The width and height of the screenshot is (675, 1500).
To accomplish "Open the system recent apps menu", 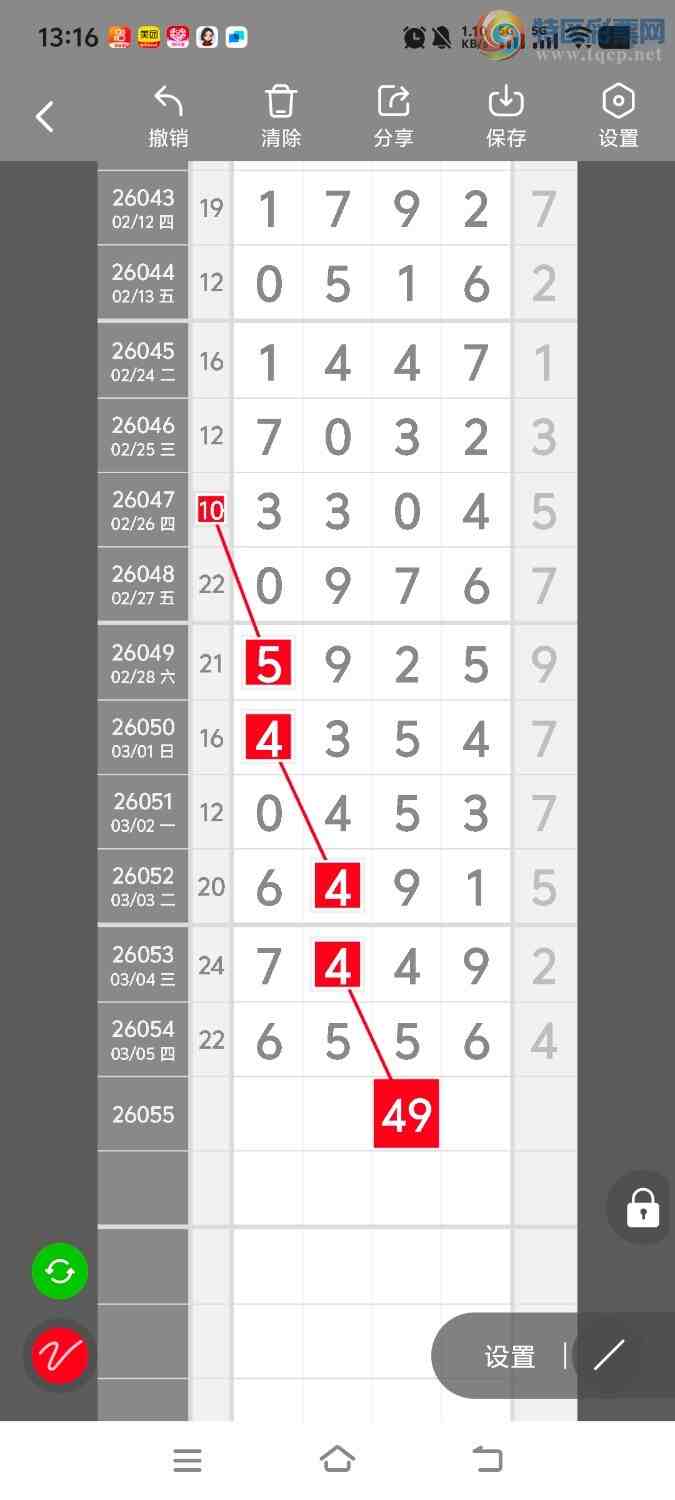I will point(187,1460).
